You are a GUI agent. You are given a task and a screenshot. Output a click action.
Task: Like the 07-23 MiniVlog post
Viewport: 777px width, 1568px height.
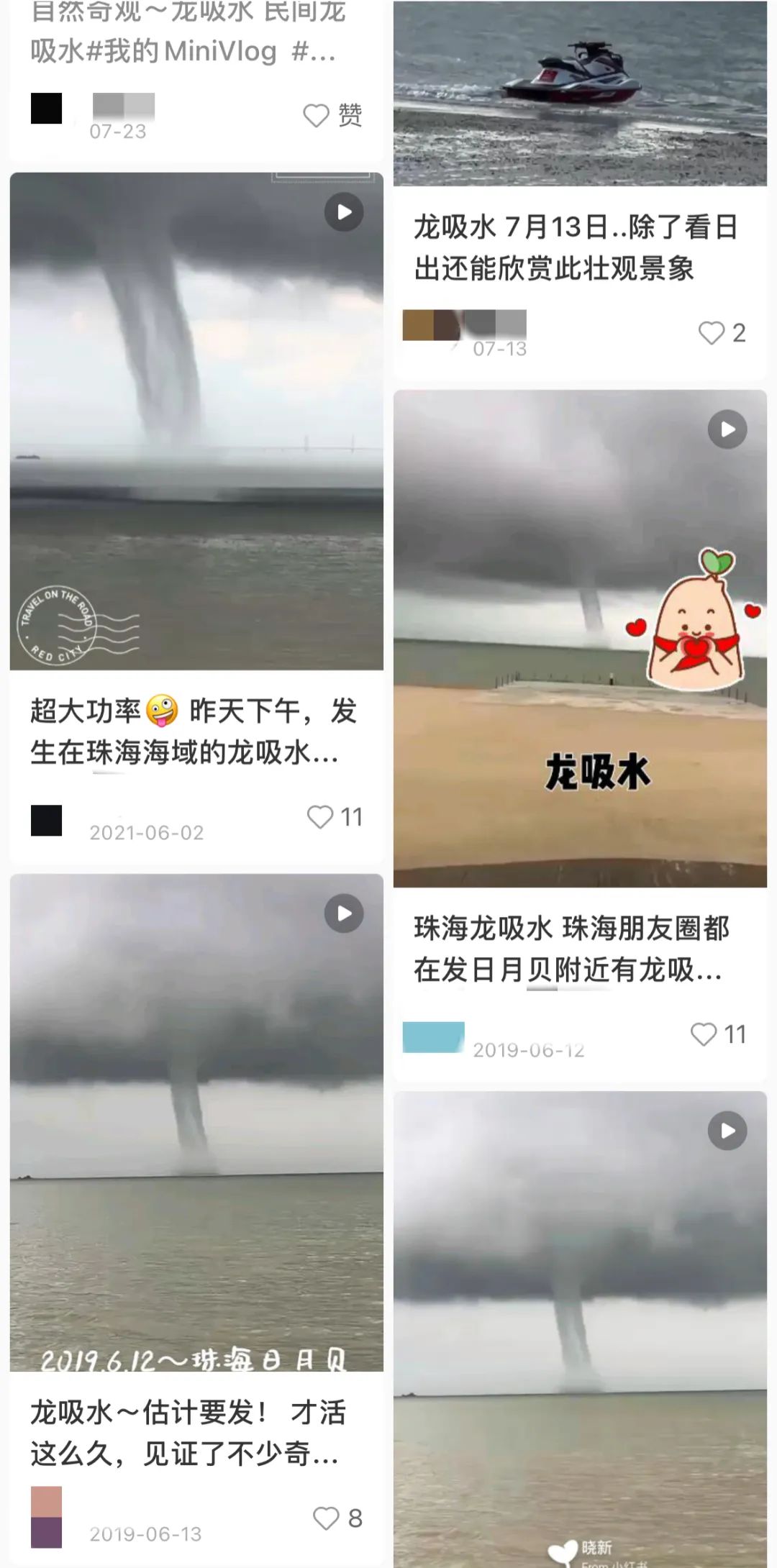coord(317,115)
